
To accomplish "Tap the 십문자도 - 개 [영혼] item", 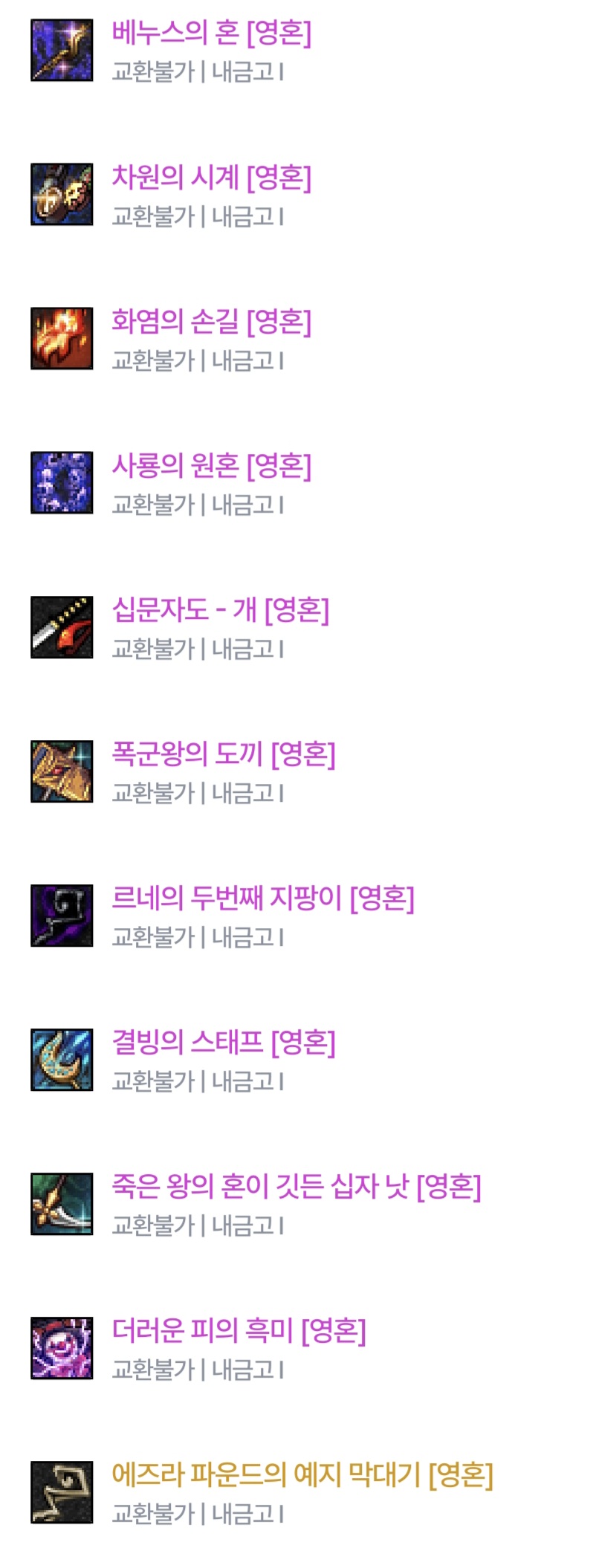I will point(220,610).
